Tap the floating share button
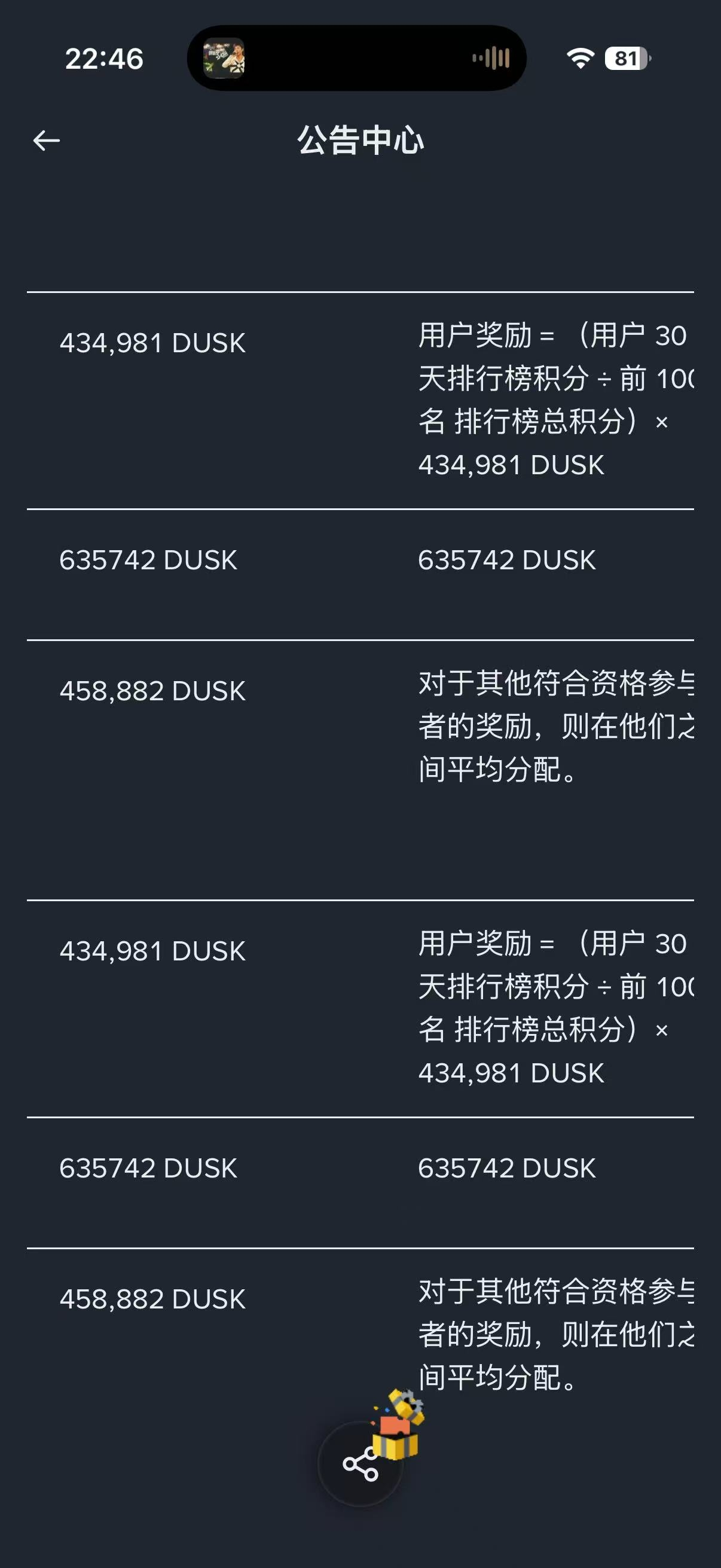Screen dimensions: 721x1568 point(360,1465)
